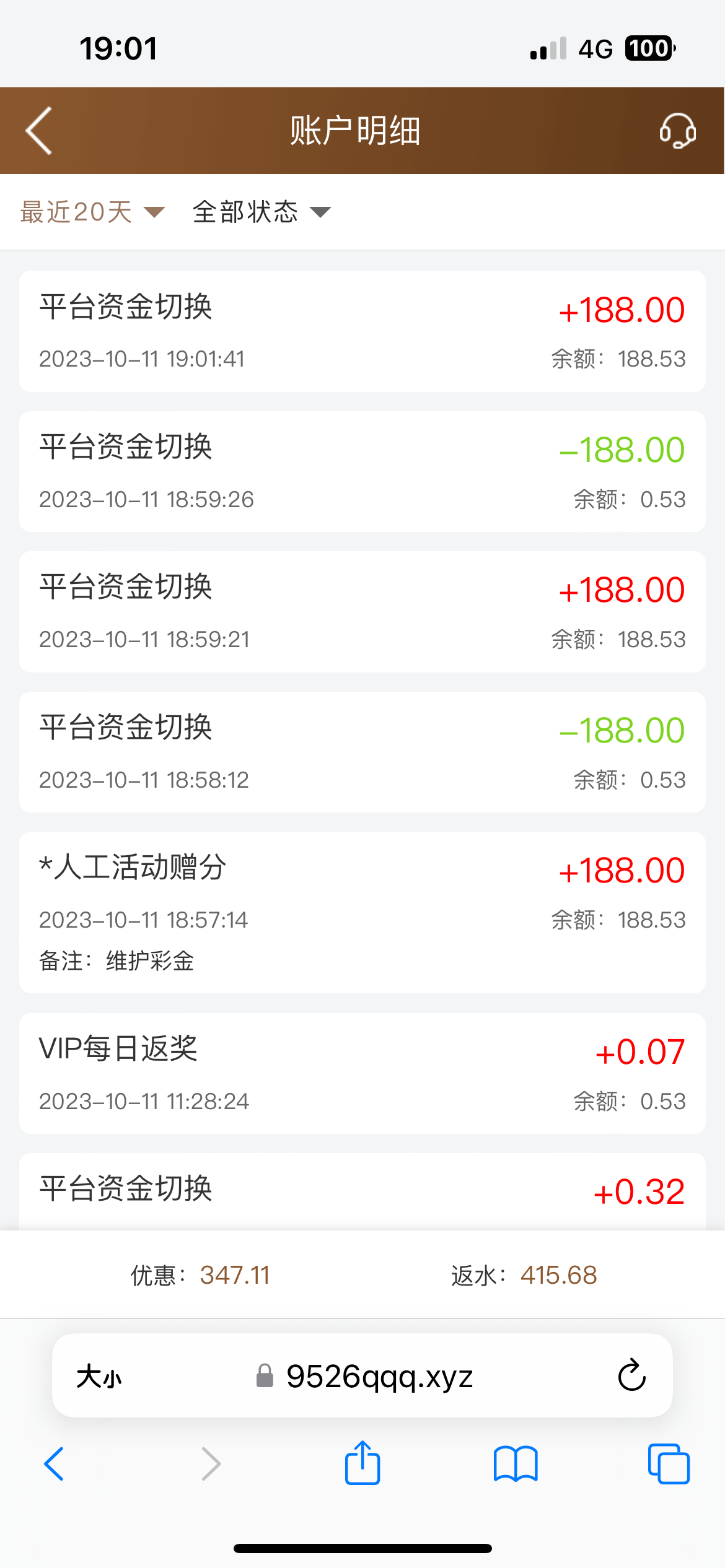Image resolution: width=725 pixels, height=1568 pixels.
Task: Tap the 大小 text size button
Action: pyautogui.click(x=99, y=1377)
